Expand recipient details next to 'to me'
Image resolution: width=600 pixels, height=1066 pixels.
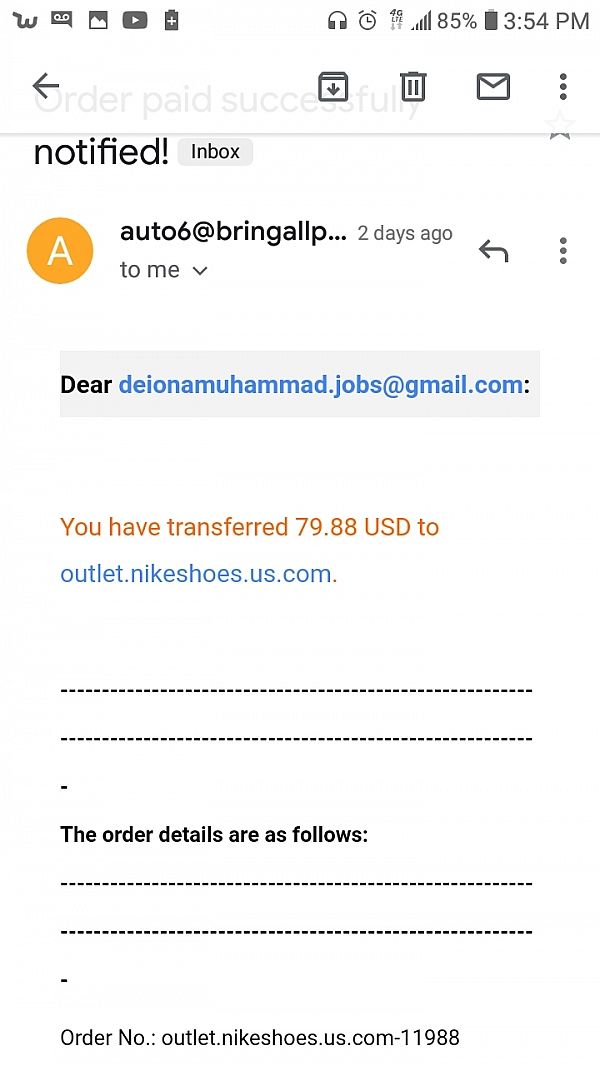(x=200, y=271)
